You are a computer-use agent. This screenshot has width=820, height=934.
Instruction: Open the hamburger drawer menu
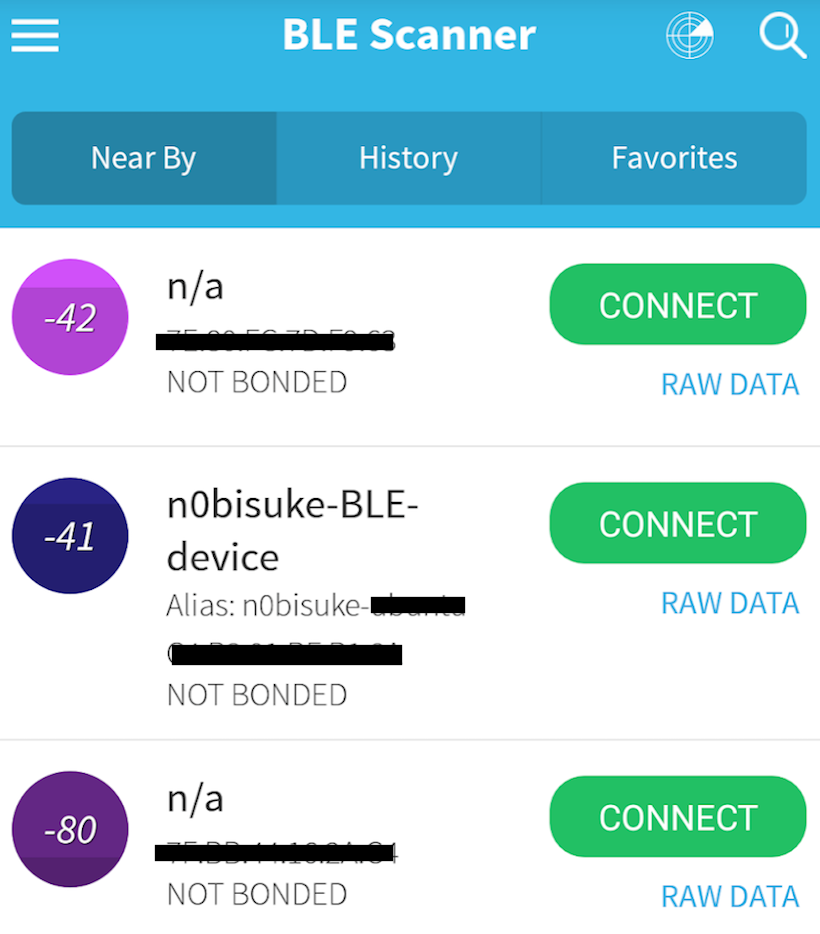point(35,36)
